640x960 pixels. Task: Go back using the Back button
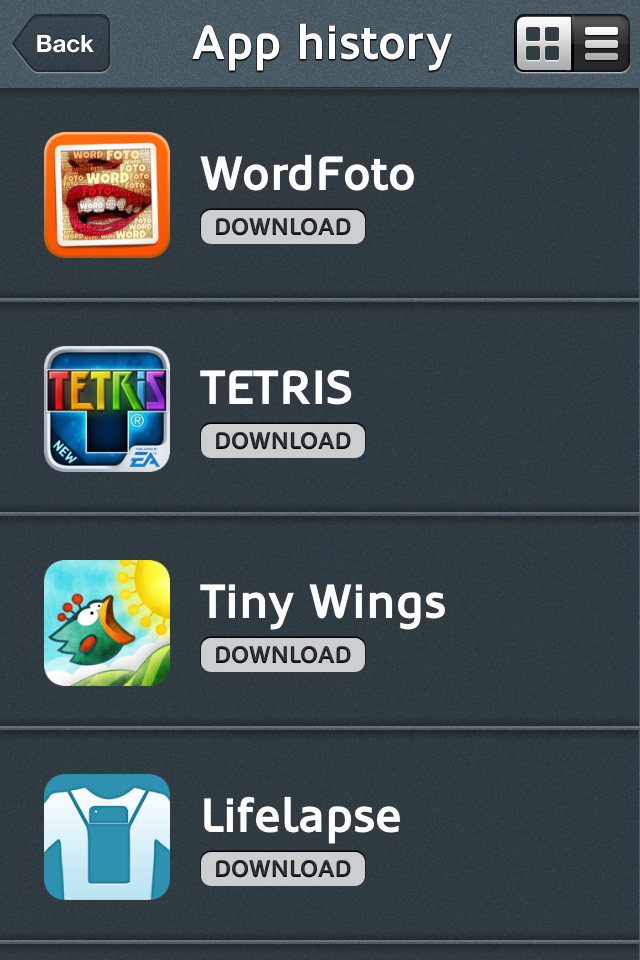(62, 44)
